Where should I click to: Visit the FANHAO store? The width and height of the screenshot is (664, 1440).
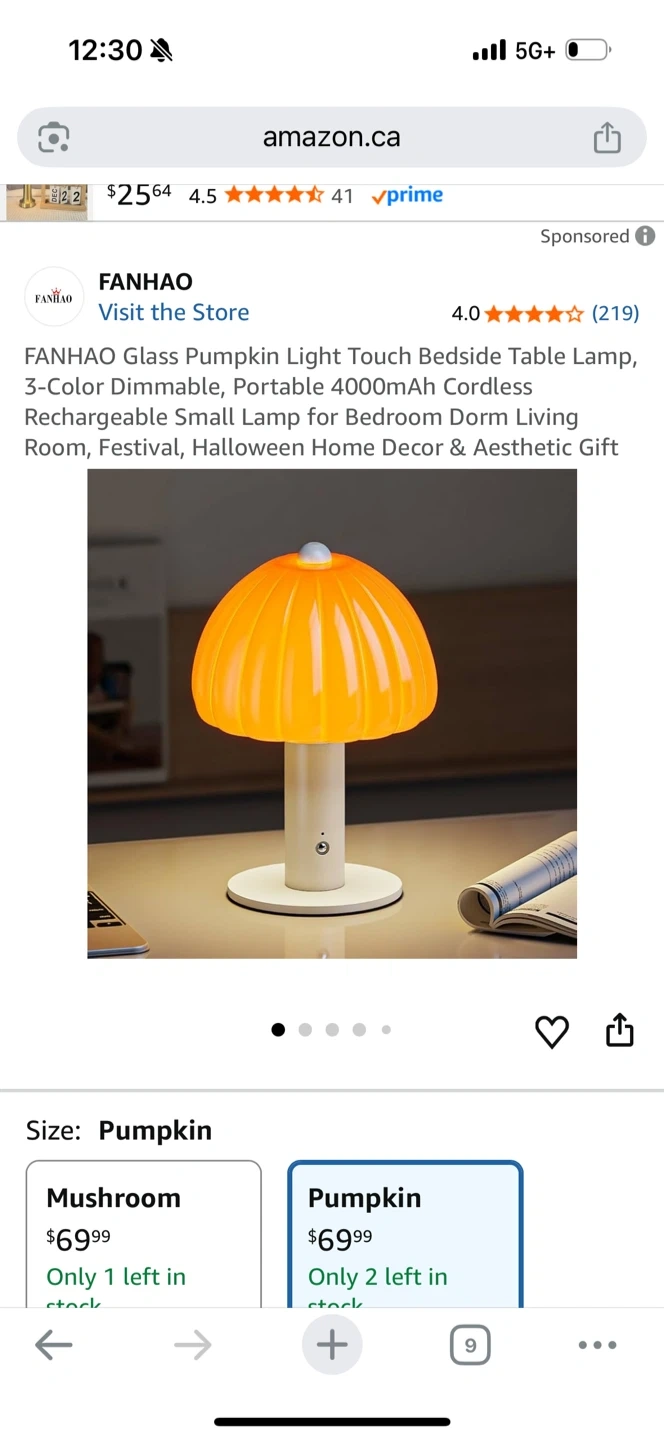pyautogui.click(x=173, y=312)
